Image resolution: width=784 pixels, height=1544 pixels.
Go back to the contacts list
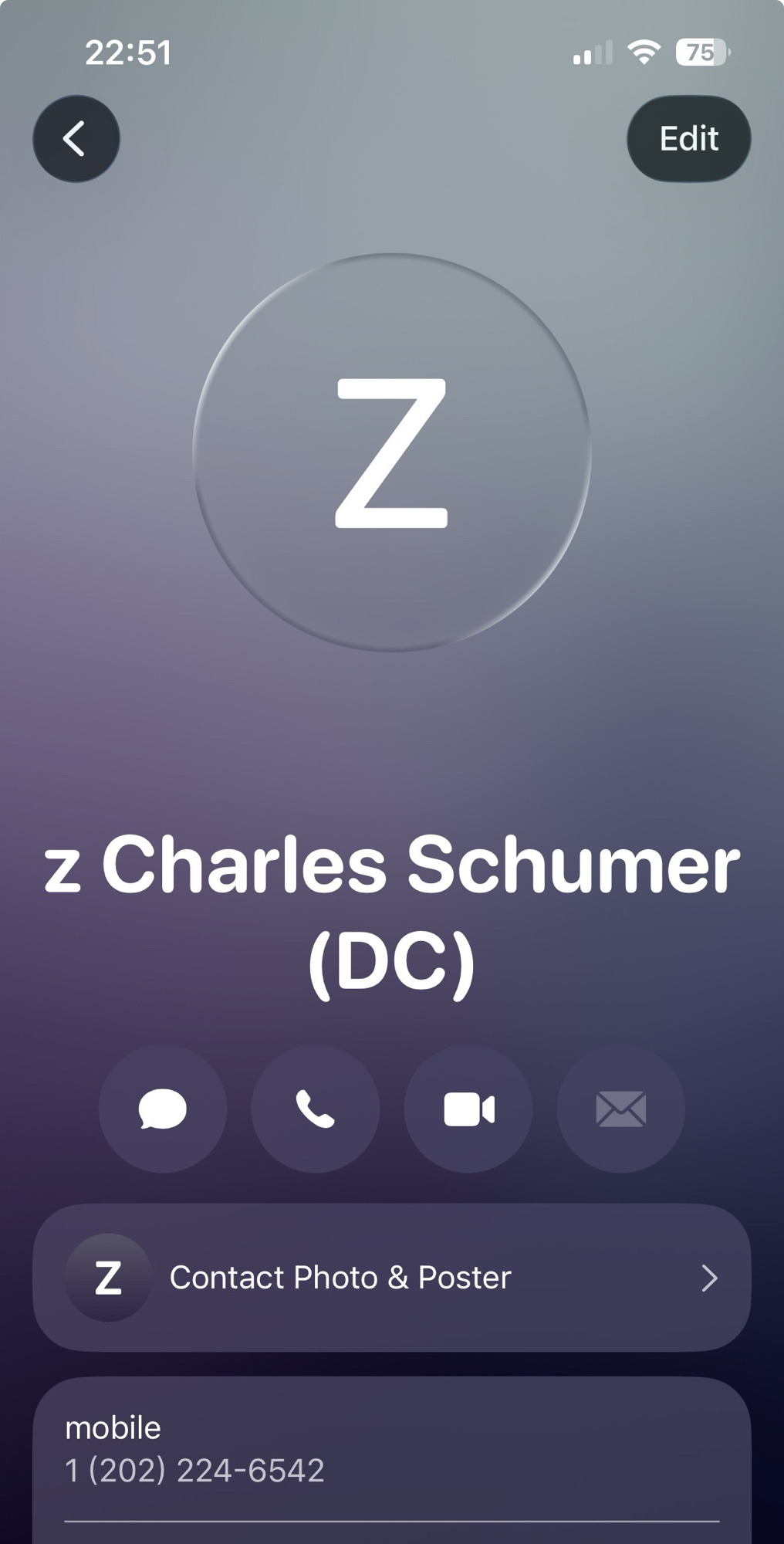pyautogui.click(x=76, y=139)
